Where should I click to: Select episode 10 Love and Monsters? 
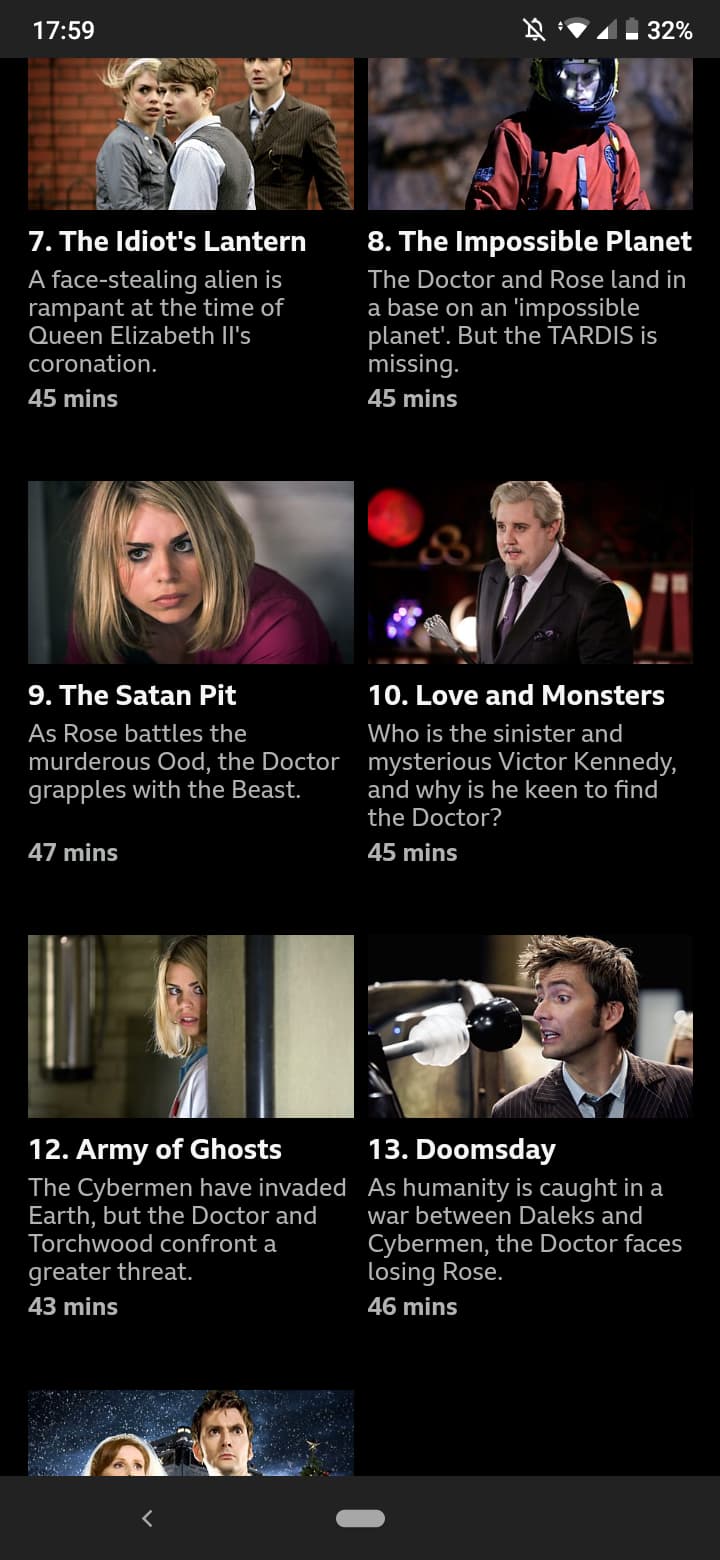click(530, 673)
